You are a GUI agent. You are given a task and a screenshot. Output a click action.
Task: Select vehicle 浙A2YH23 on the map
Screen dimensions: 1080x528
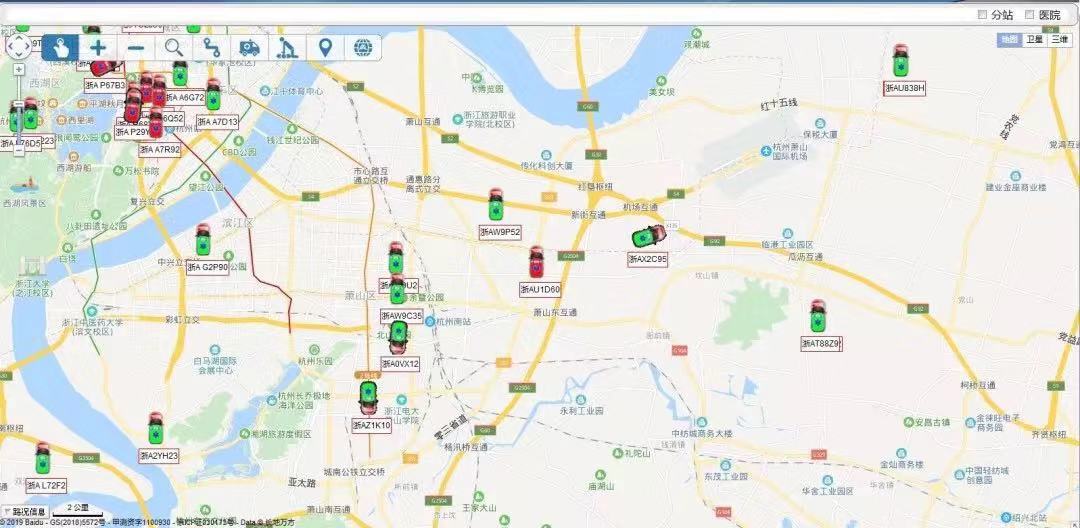[x=156, y=430]
